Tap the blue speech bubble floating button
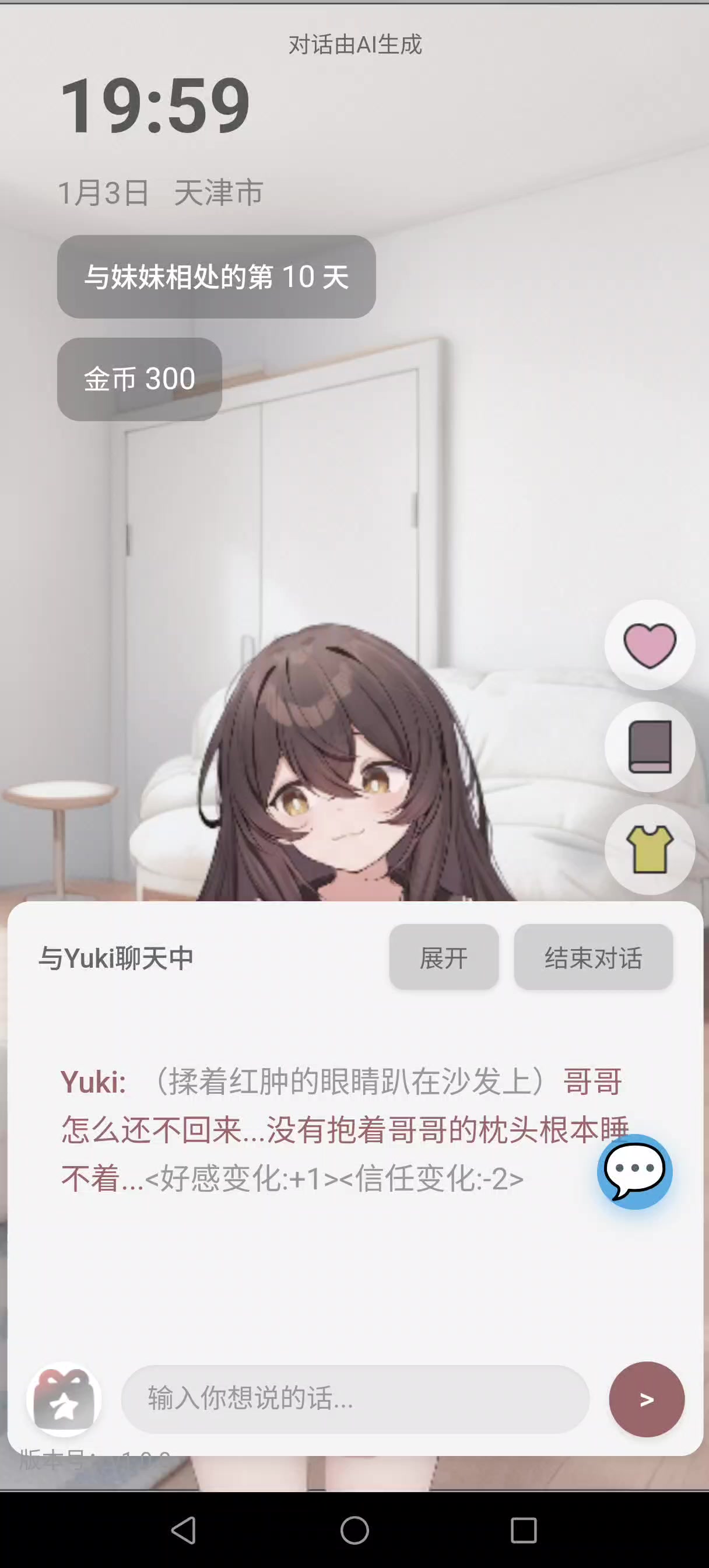 tap(634, 1171)
